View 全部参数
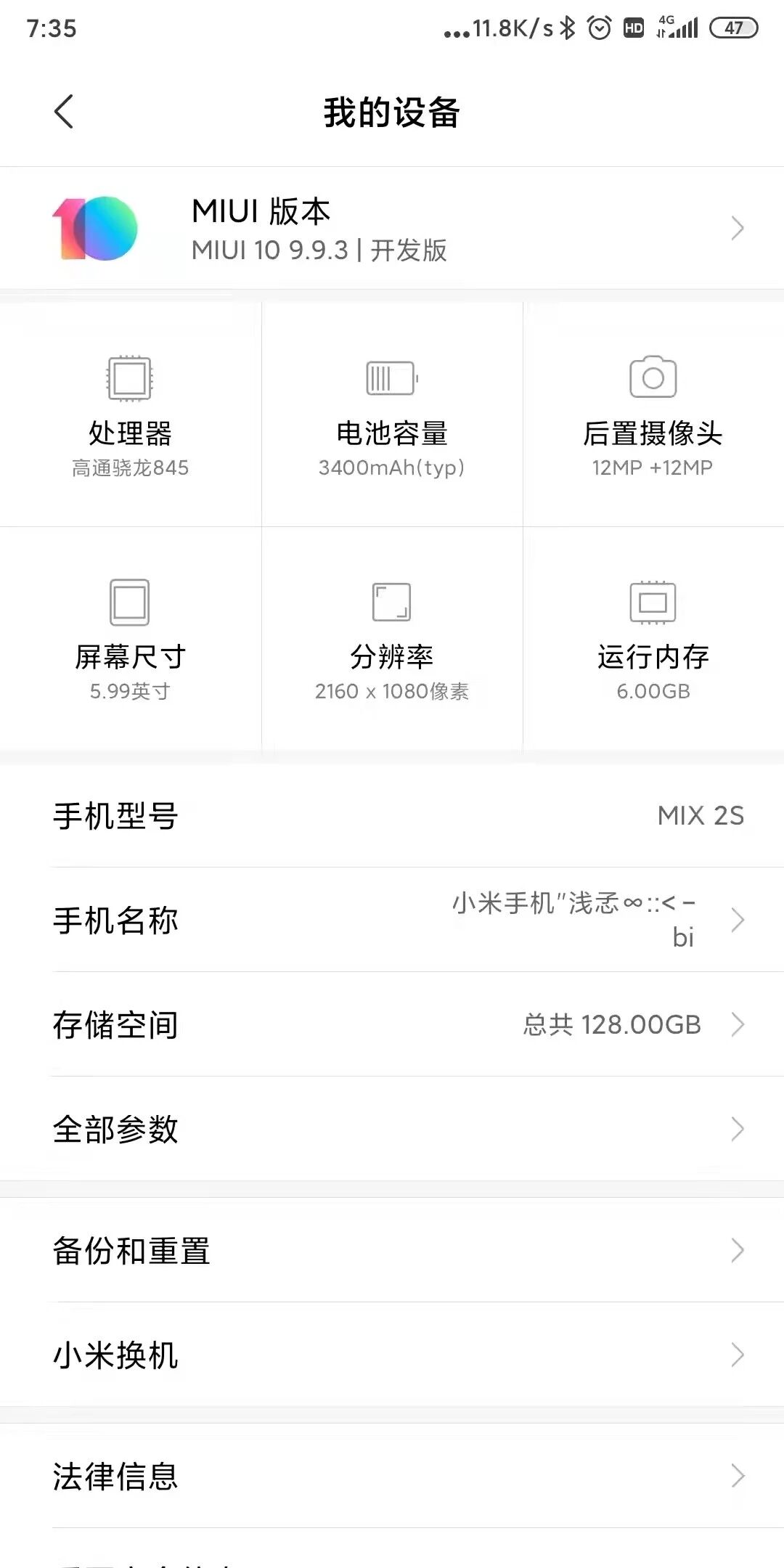The width and height of the screenshot is (784, 1568). pyautogui.click(x=392, y=1129)
